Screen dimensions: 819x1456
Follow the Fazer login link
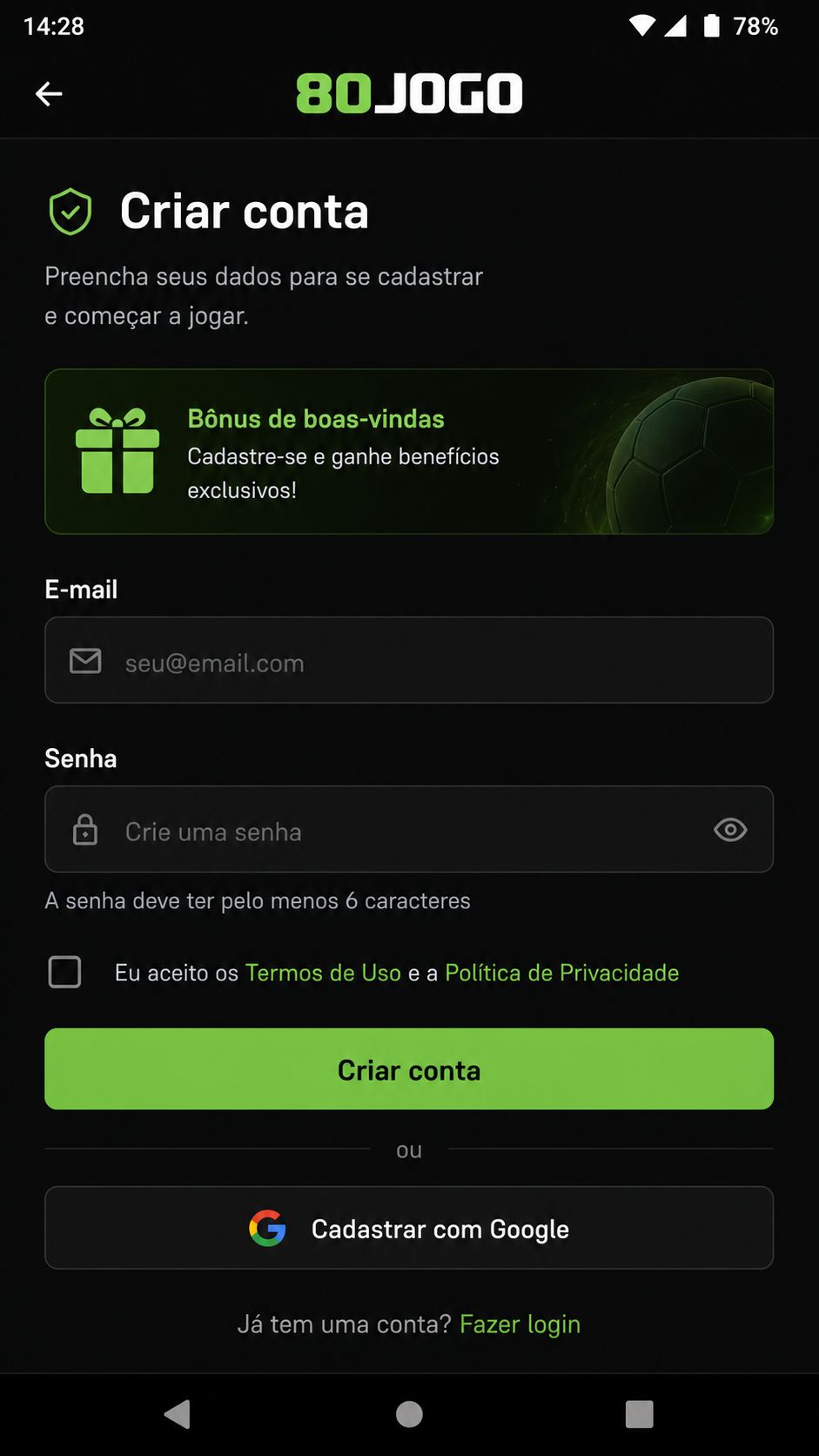[x=520, y=1325]
